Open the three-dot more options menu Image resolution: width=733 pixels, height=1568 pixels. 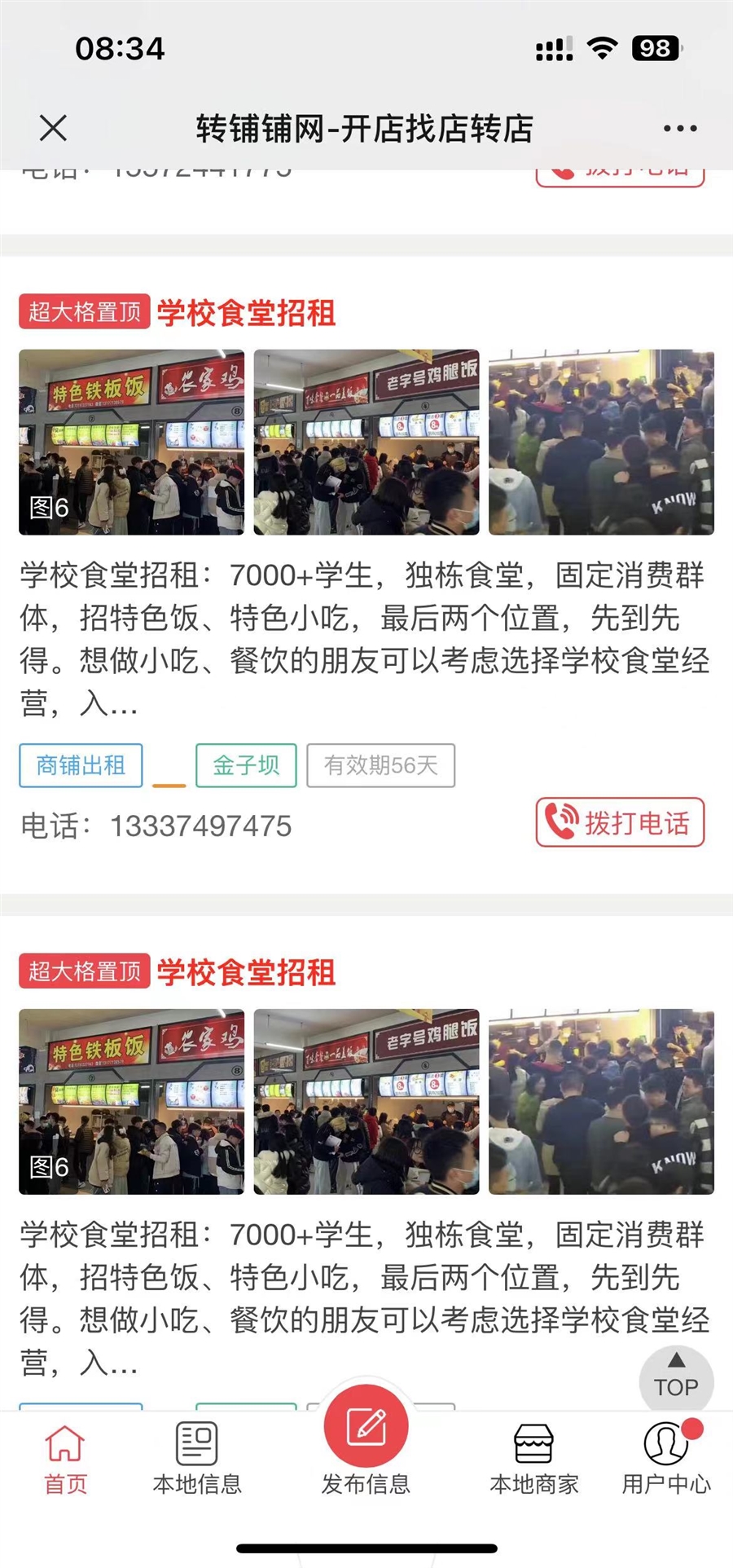pyautogui.click(x=679, y=129)
